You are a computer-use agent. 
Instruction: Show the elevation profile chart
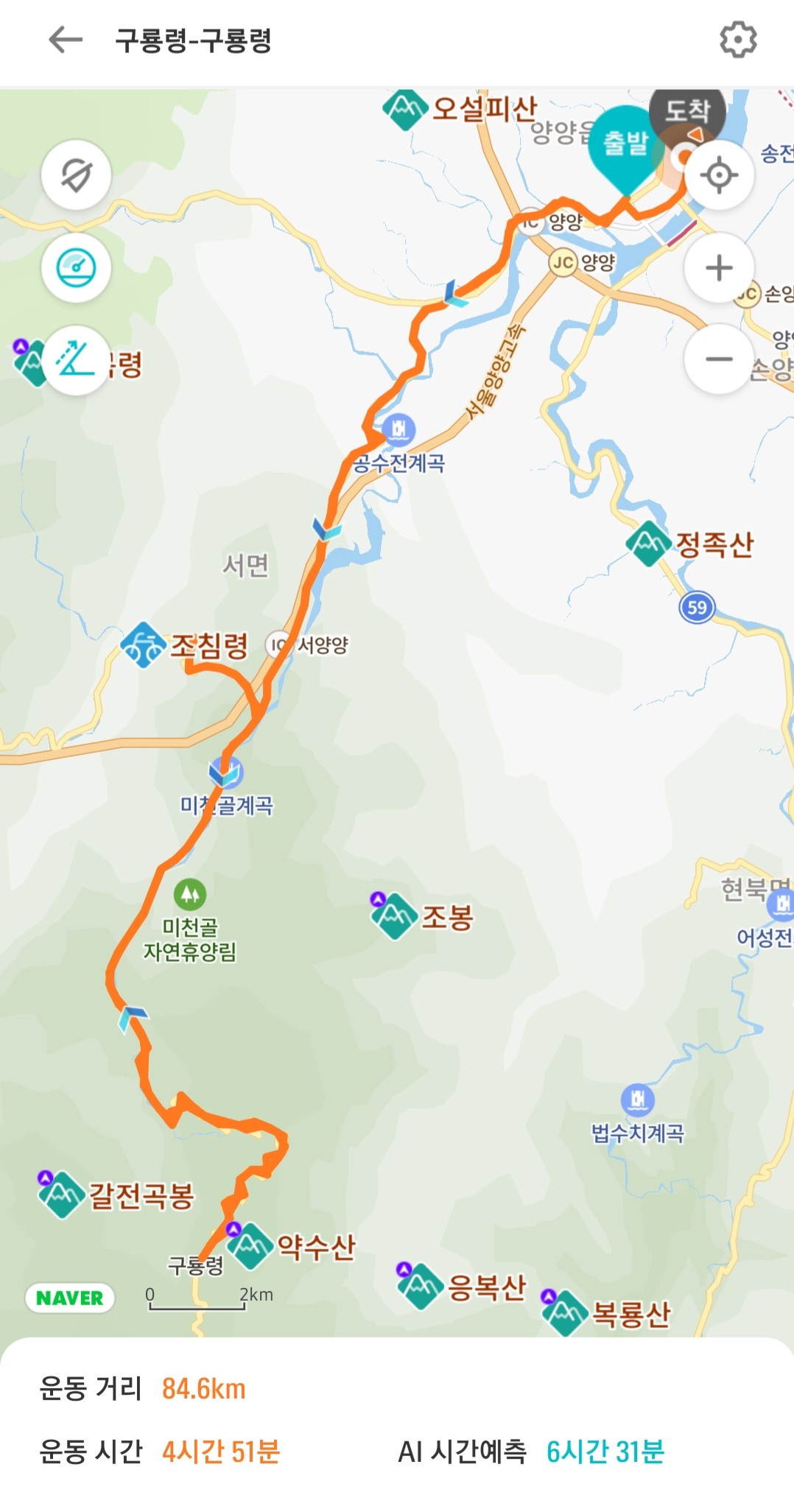[76, 360]
